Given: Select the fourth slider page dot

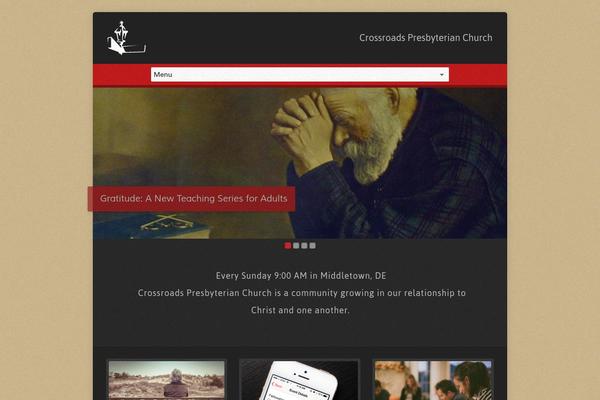Looking at the screenshot, I should (x=312, y=245).
